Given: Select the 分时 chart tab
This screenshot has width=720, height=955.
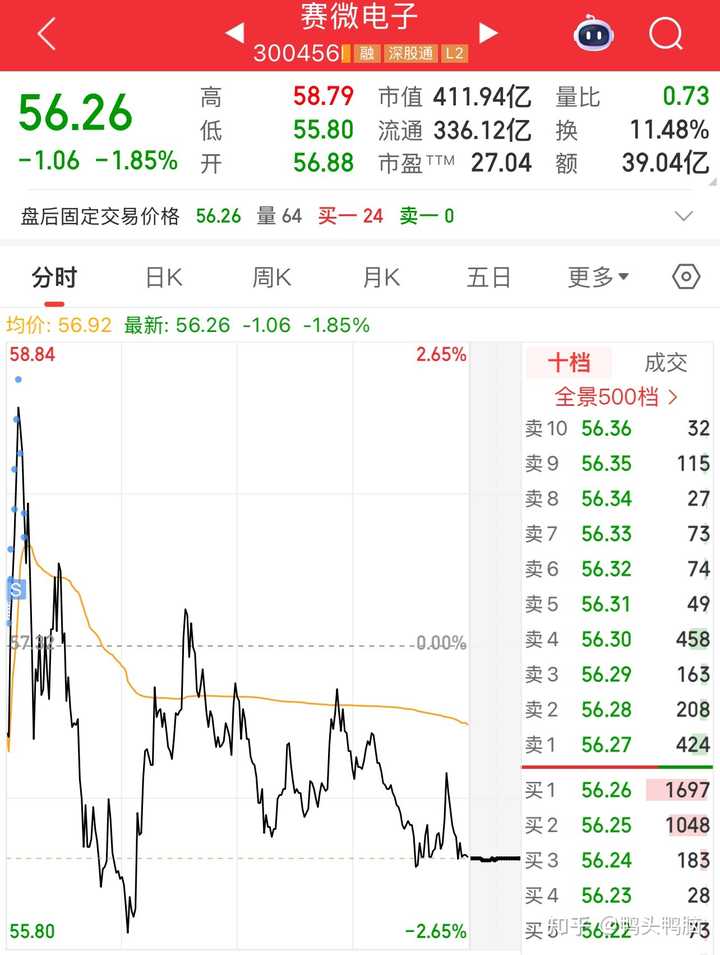Looking at the screenshot, I should pyautogui.click(x=54, y=277).
